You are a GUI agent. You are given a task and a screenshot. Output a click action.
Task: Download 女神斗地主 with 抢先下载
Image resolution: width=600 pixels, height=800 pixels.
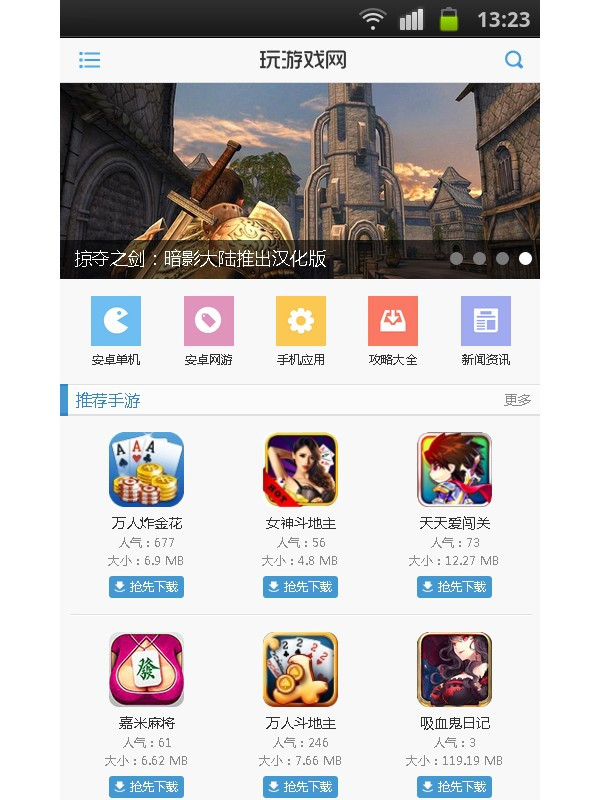tap(300, 587)
